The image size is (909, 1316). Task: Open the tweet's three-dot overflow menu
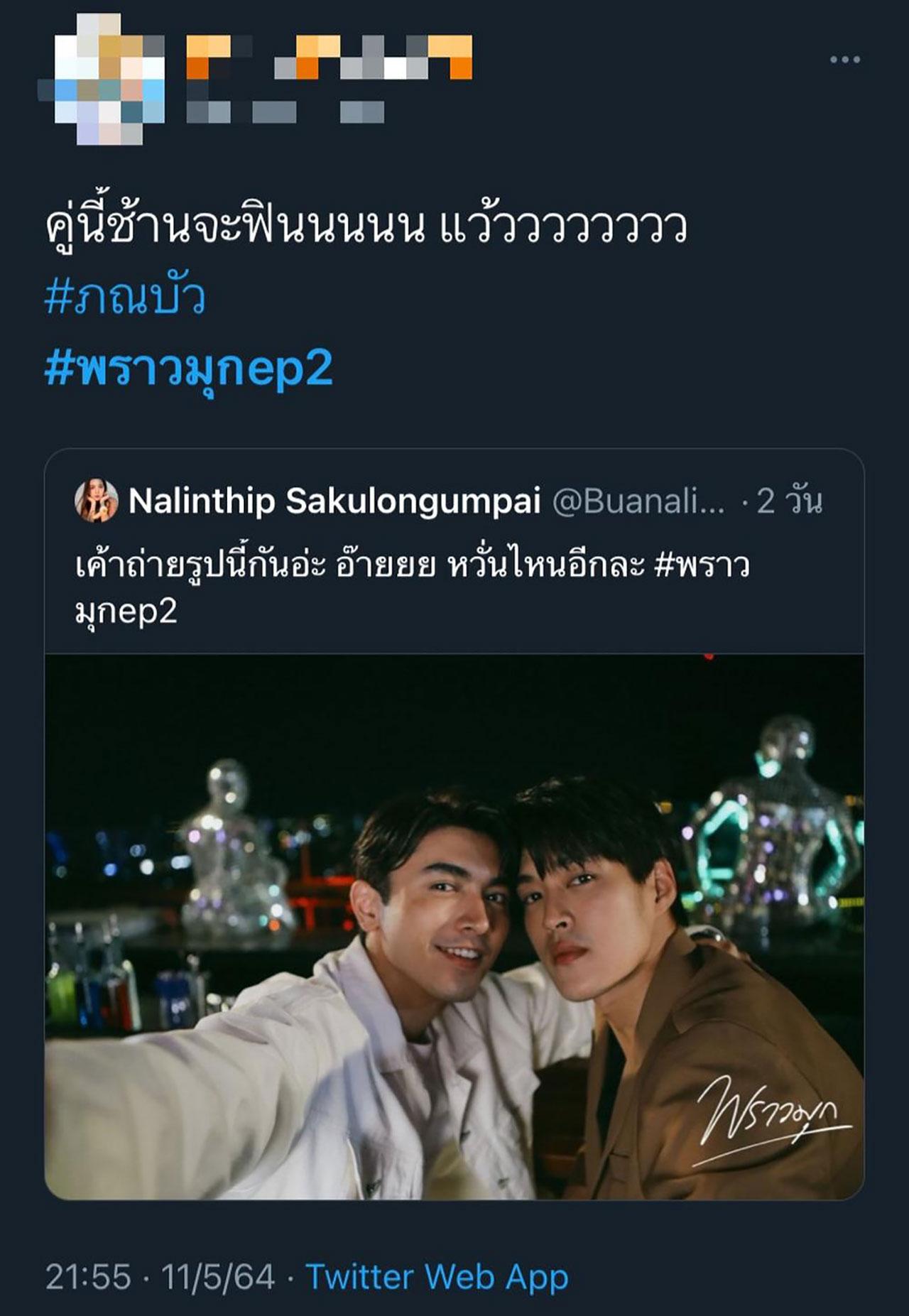[x=844, y=60]
